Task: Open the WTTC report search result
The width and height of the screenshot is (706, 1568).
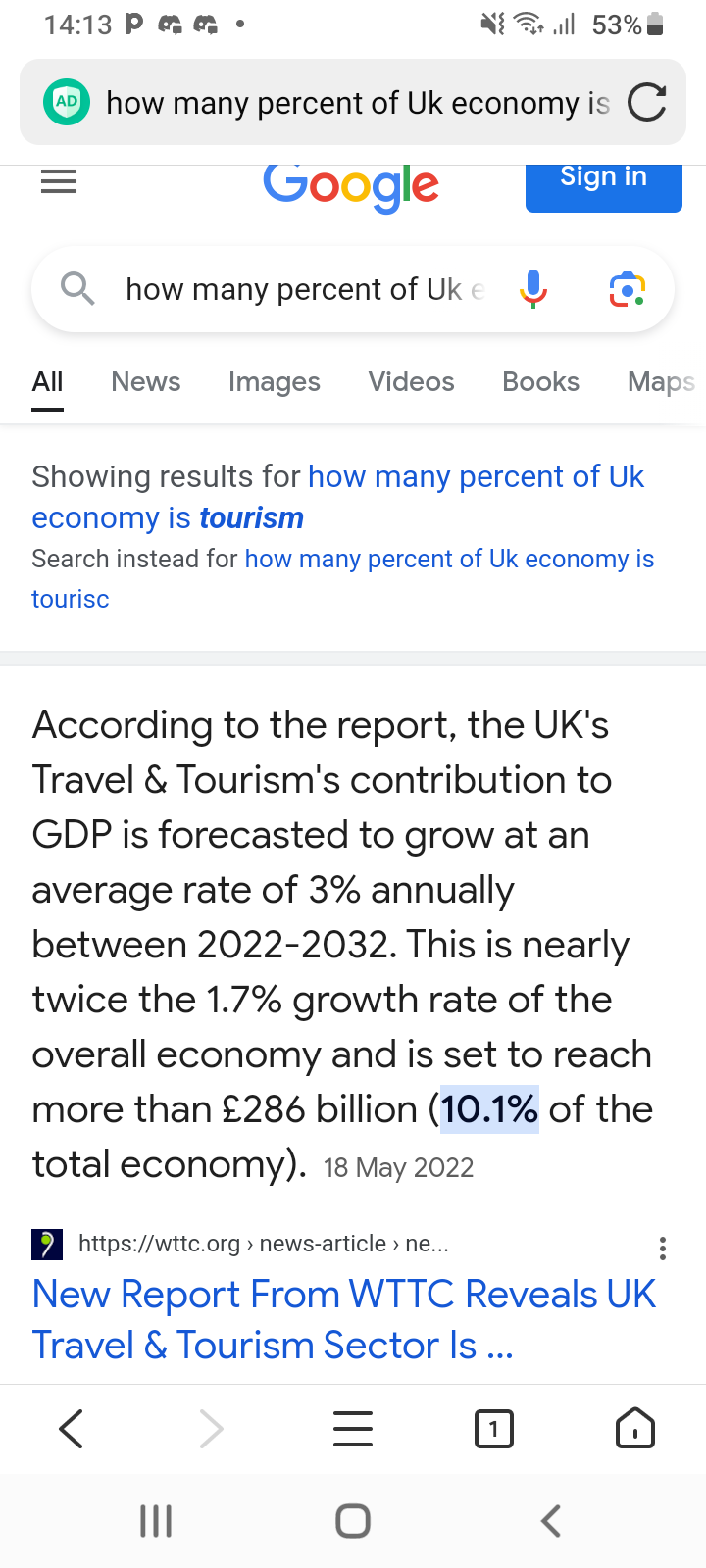Action: point(343,1319)
